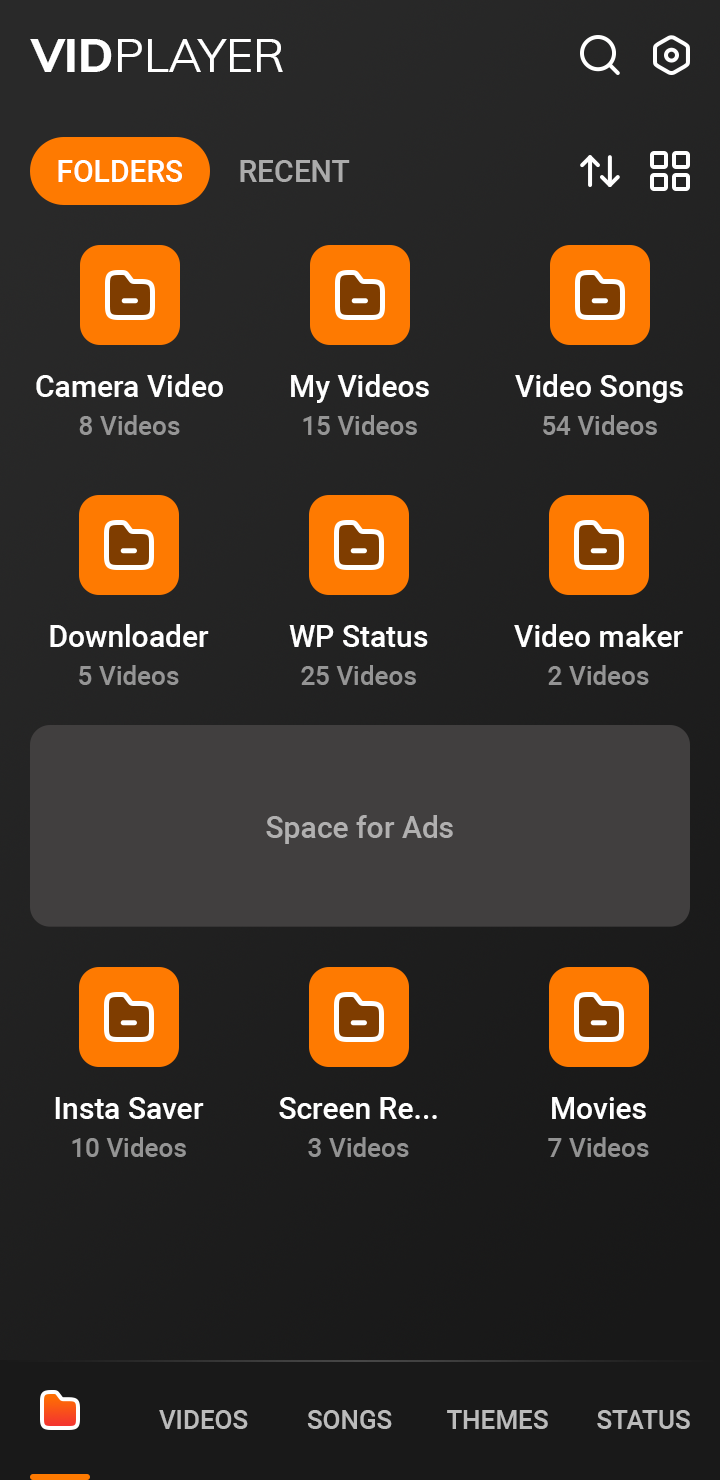Select the FOLDERS tab
Viewport: 720px width, 1480px height.
point(120,171)
